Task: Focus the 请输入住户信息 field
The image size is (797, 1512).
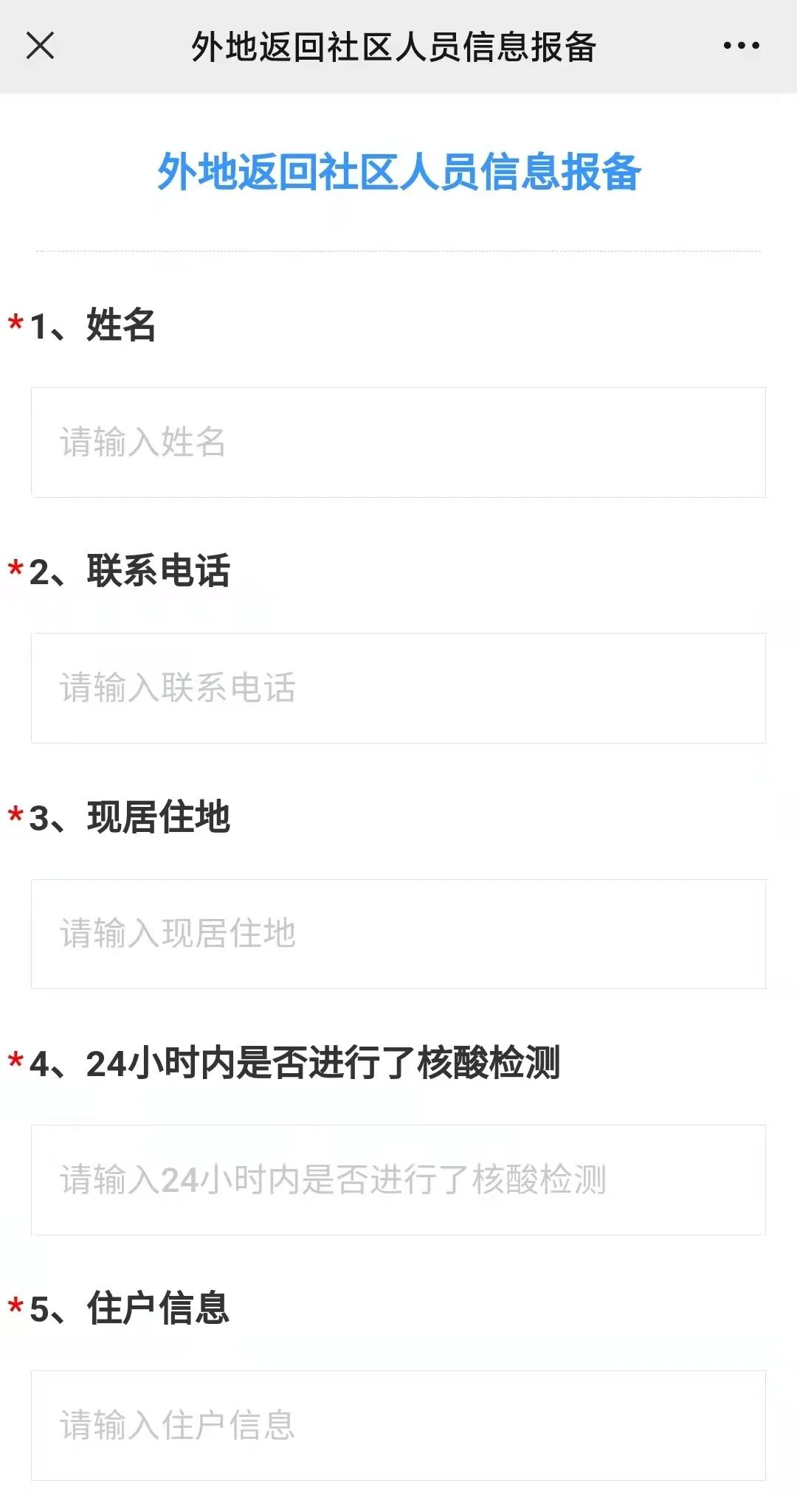Action: click(398, 1425)
